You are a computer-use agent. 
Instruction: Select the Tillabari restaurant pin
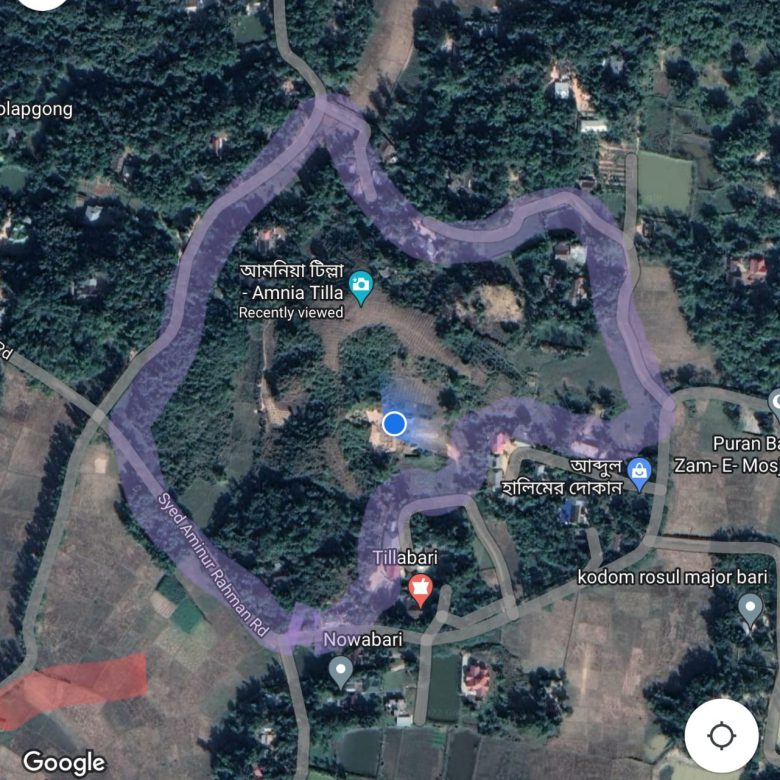pyautogui.click(x=421, y=590)
